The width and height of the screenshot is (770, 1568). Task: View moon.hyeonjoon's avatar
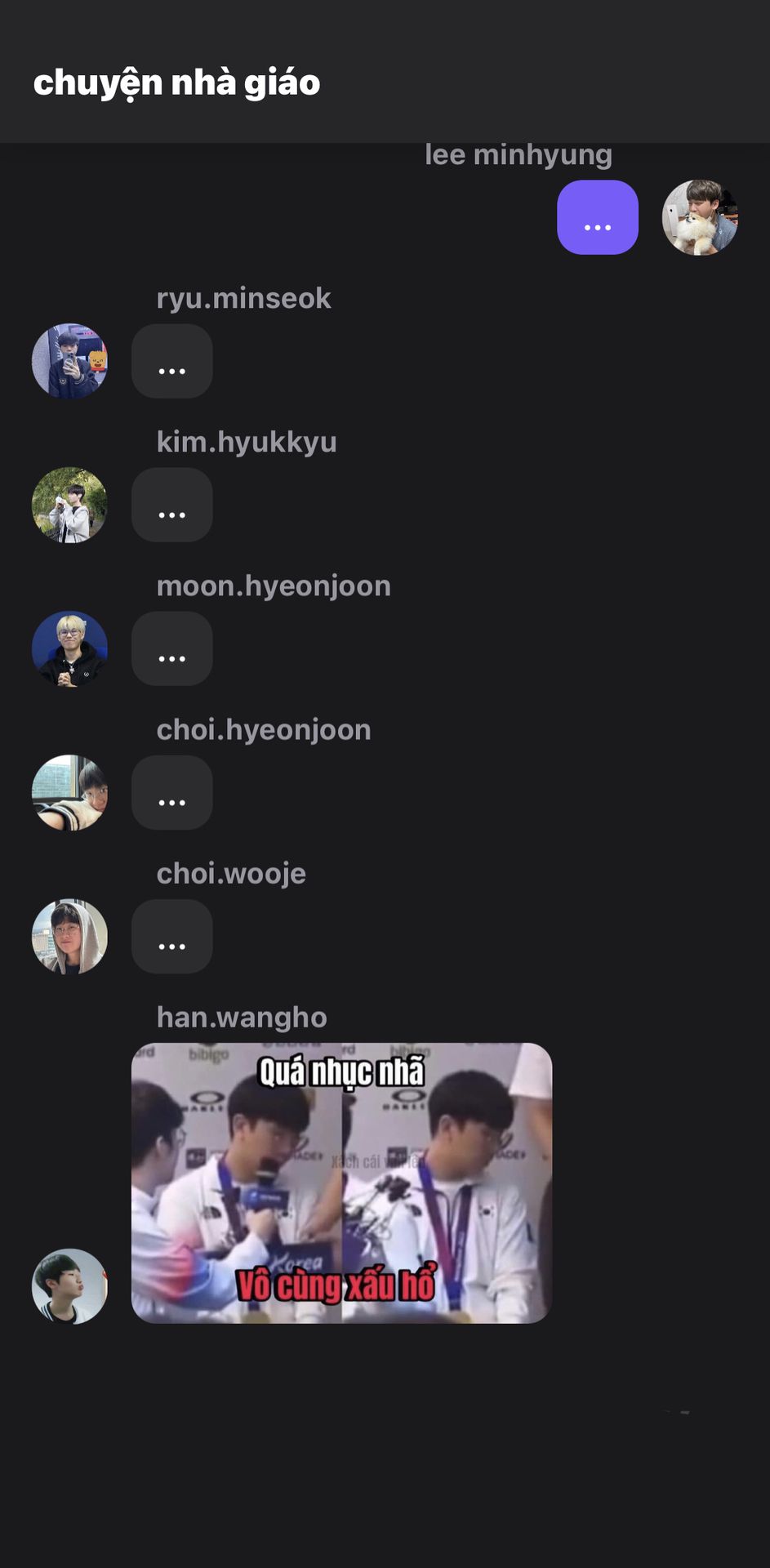point(69,648)
